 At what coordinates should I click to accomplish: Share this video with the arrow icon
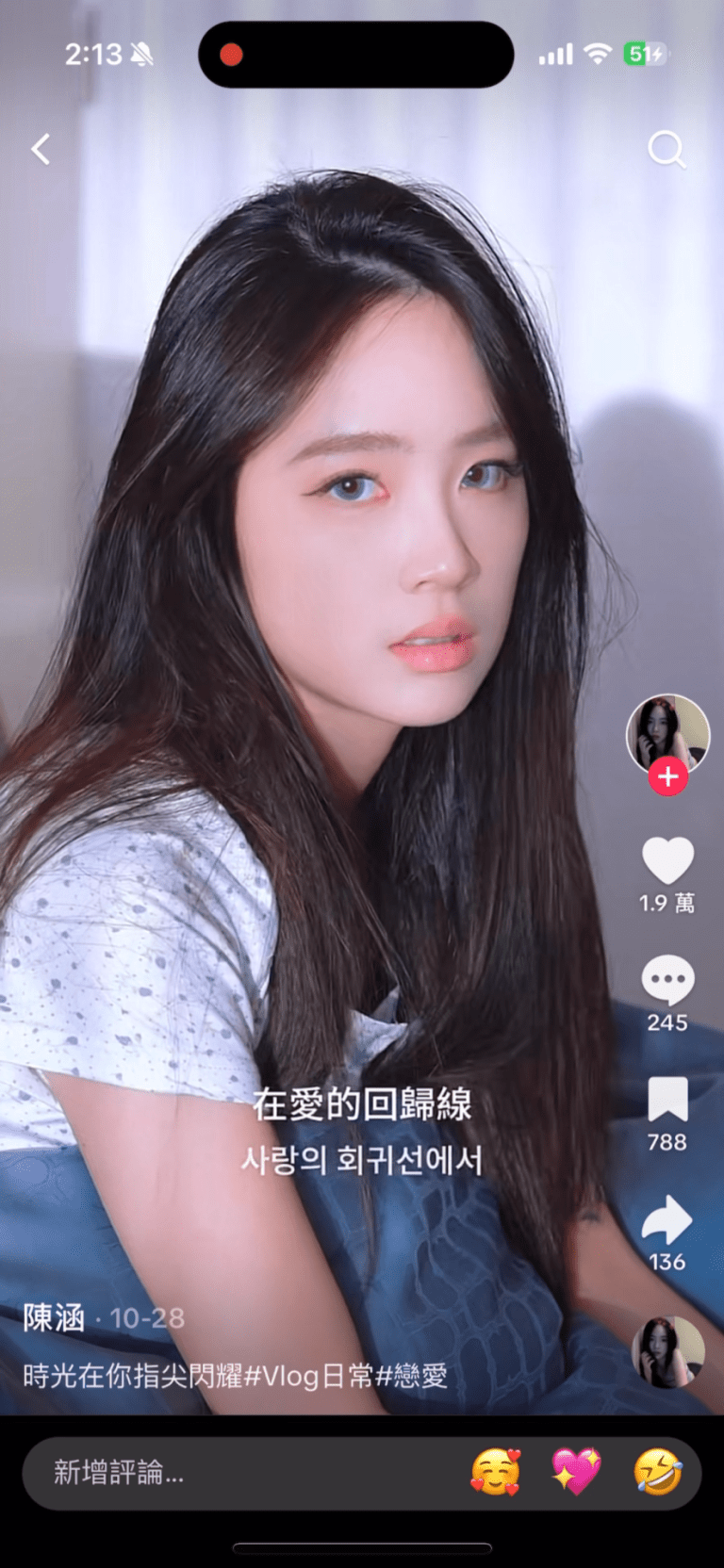coord(667,1220)
